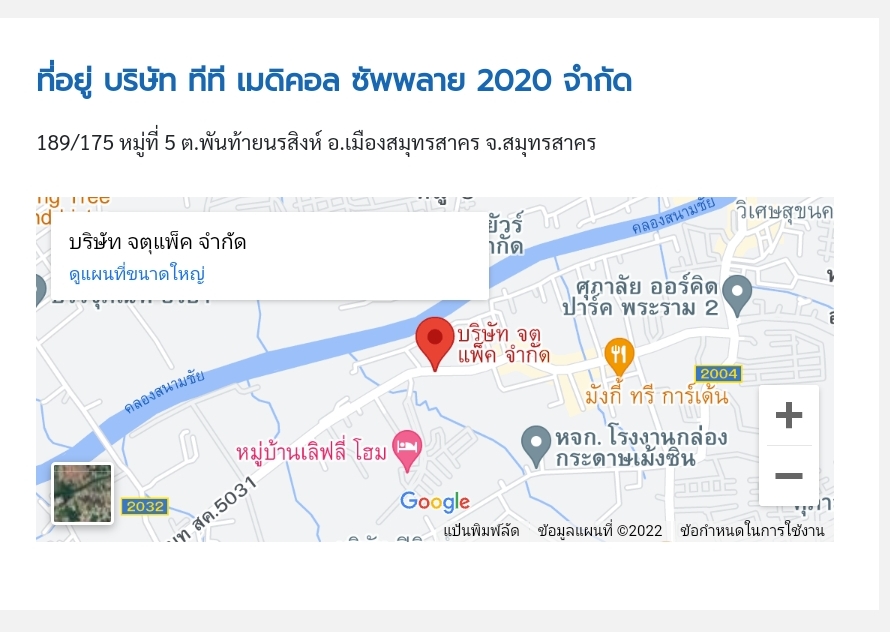The width and height of the screenshot is (890, 632).
Task: Zoom out on the map
Action: pos(789,476)
